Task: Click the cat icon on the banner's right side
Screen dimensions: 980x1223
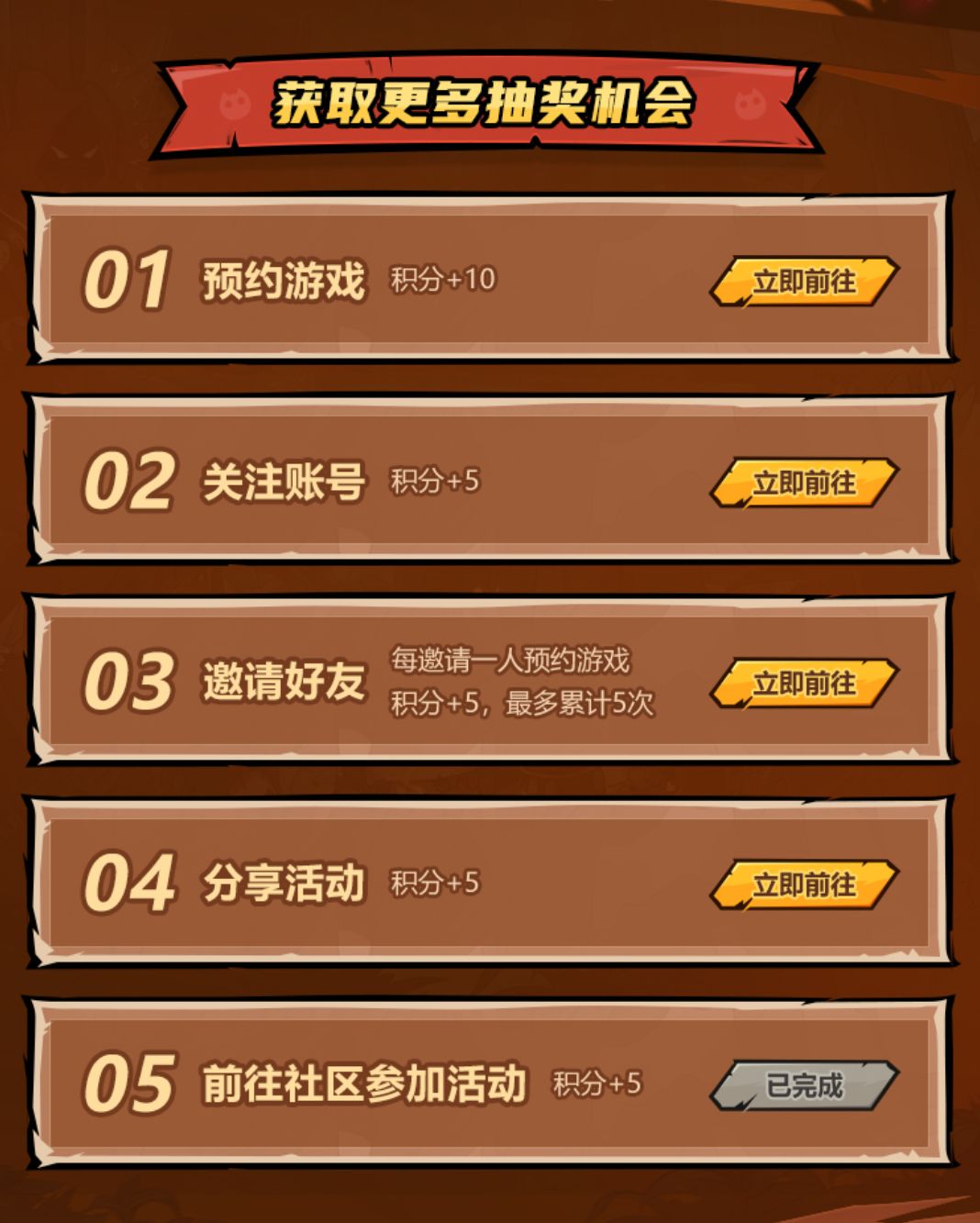Action: point(748,106)
